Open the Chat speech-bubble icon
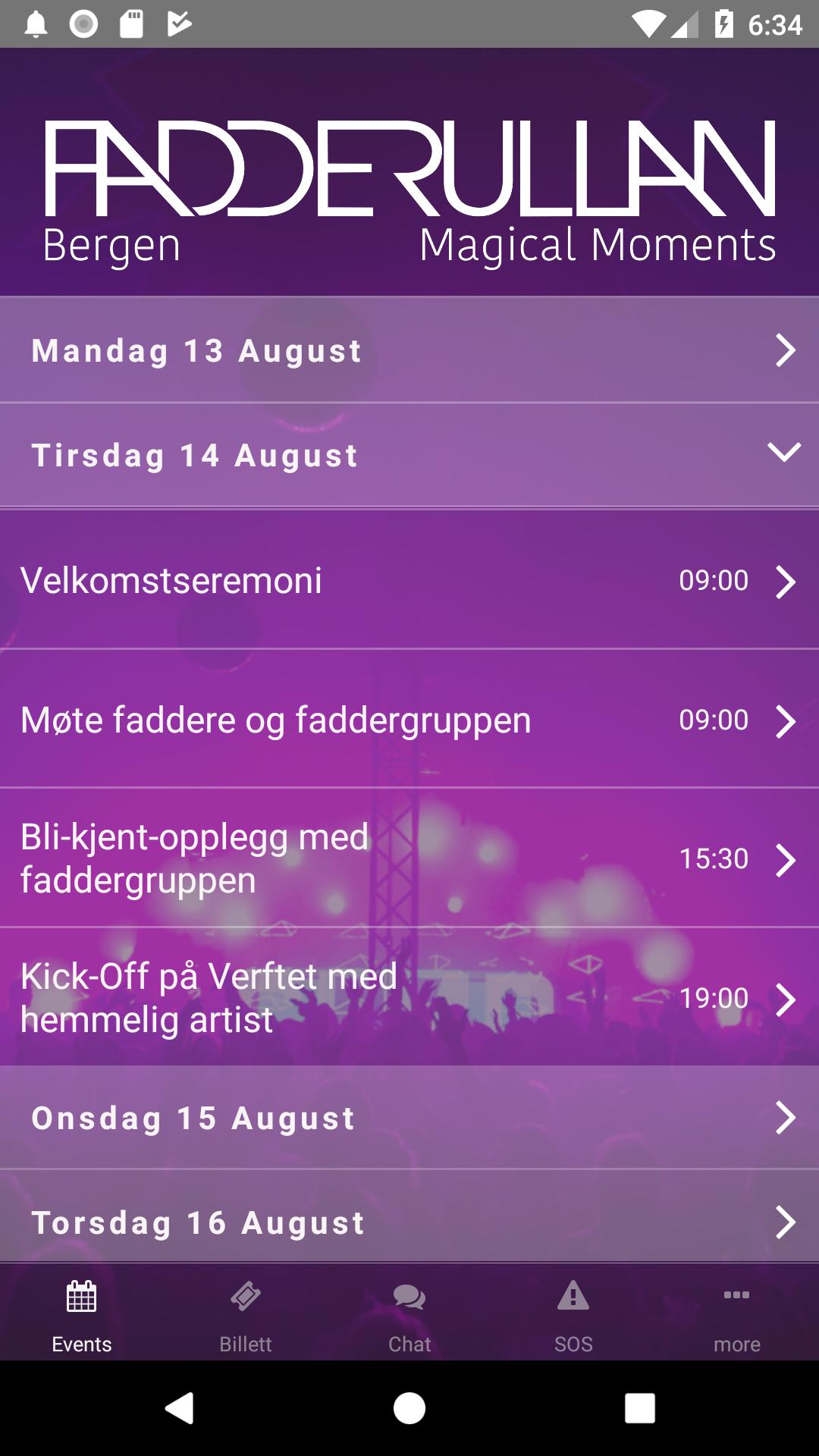 409,1297
